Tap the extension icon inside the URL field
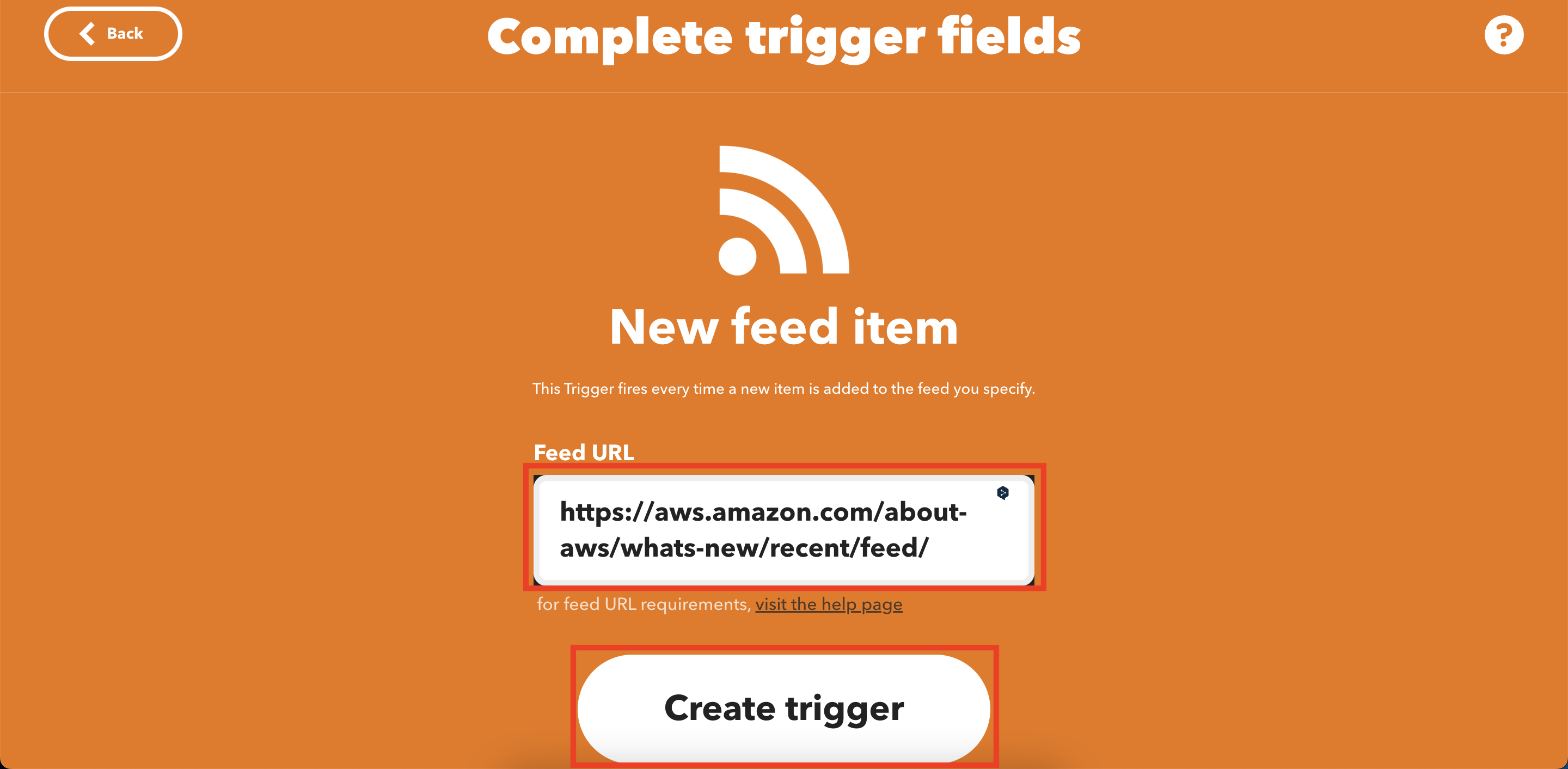The image size is (1568, 769). pyautogui.click(x=1002, y=492)
